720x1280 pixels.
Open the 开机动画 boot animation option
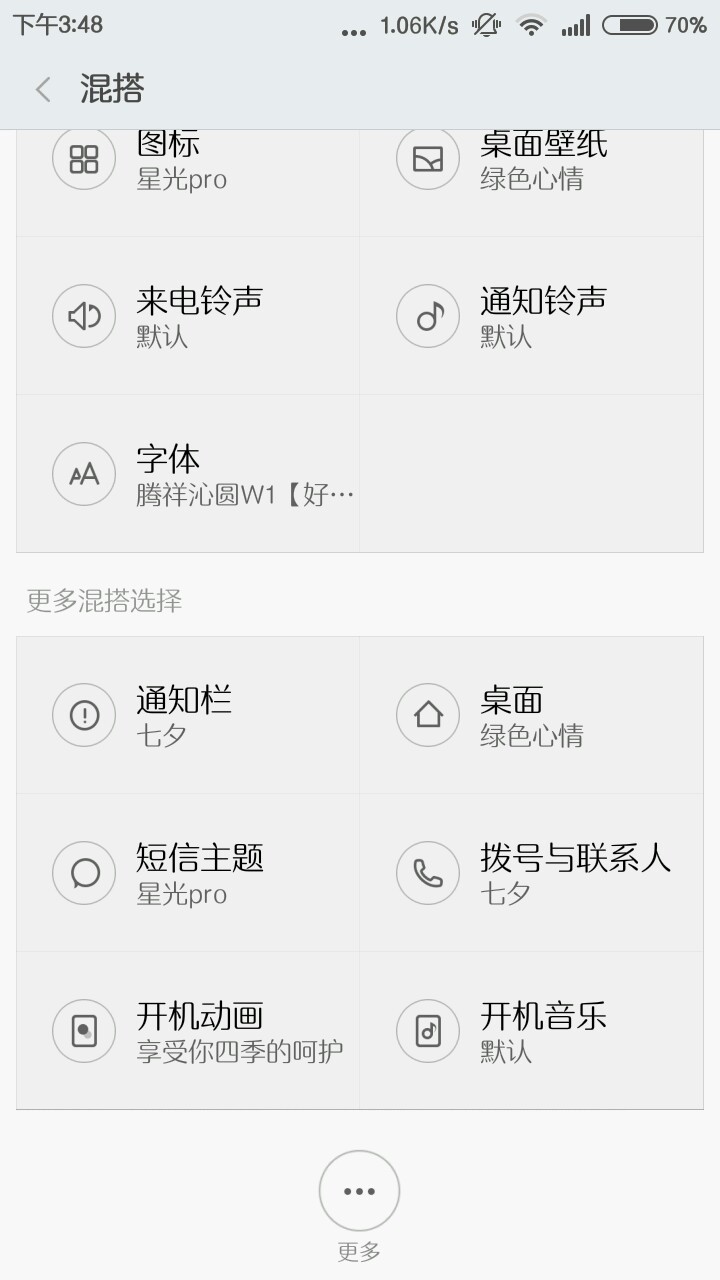[x=188, y=1031]
